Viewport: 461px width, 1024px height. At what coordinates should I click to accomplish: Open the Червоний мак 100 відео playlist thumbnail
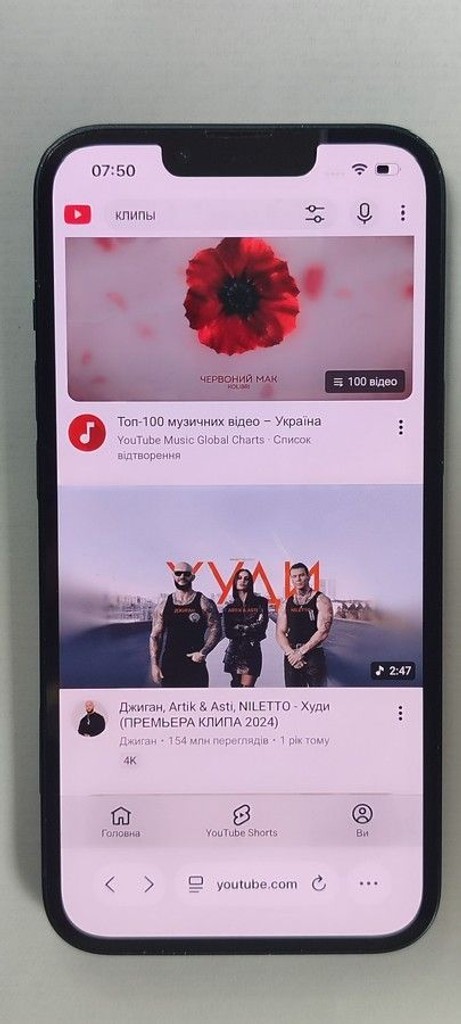click(240, 318)
